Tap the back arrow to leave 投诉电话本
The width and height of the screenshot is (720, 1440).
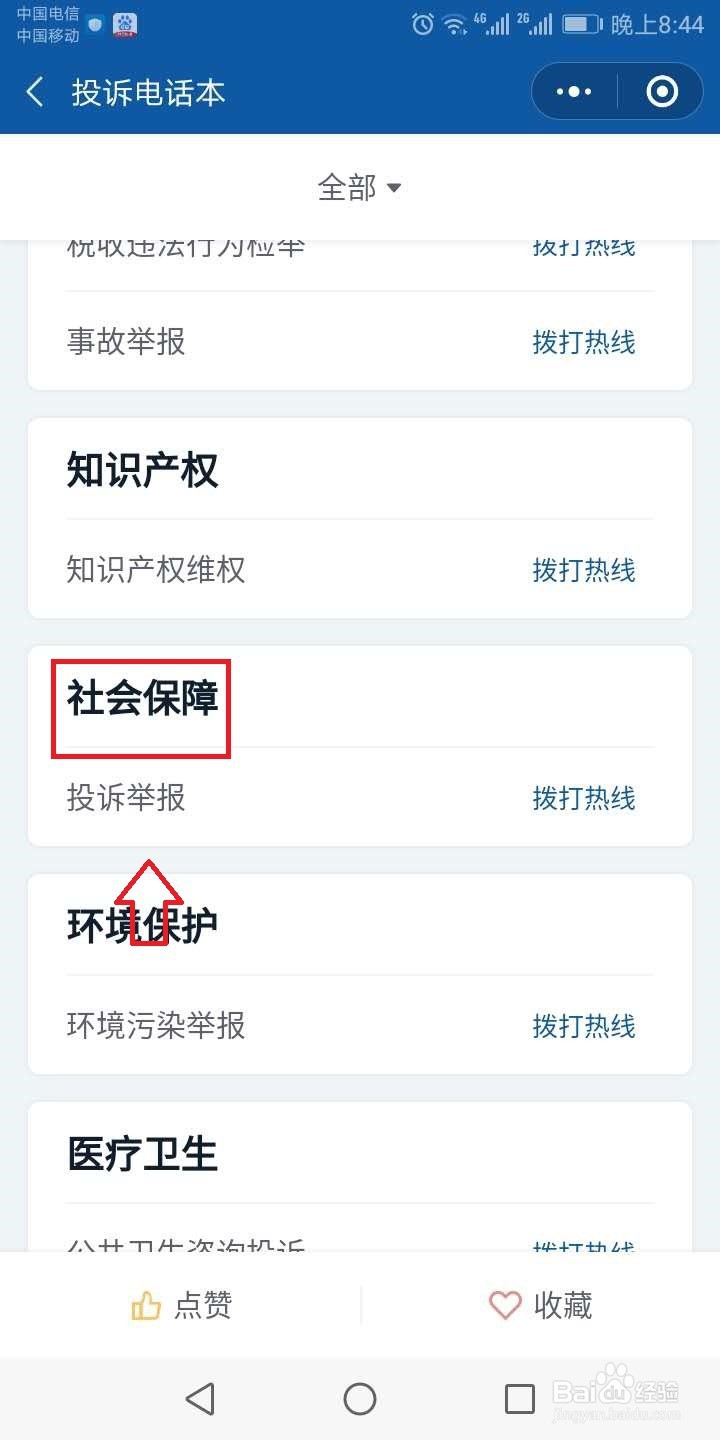click(x=34, y=91)
